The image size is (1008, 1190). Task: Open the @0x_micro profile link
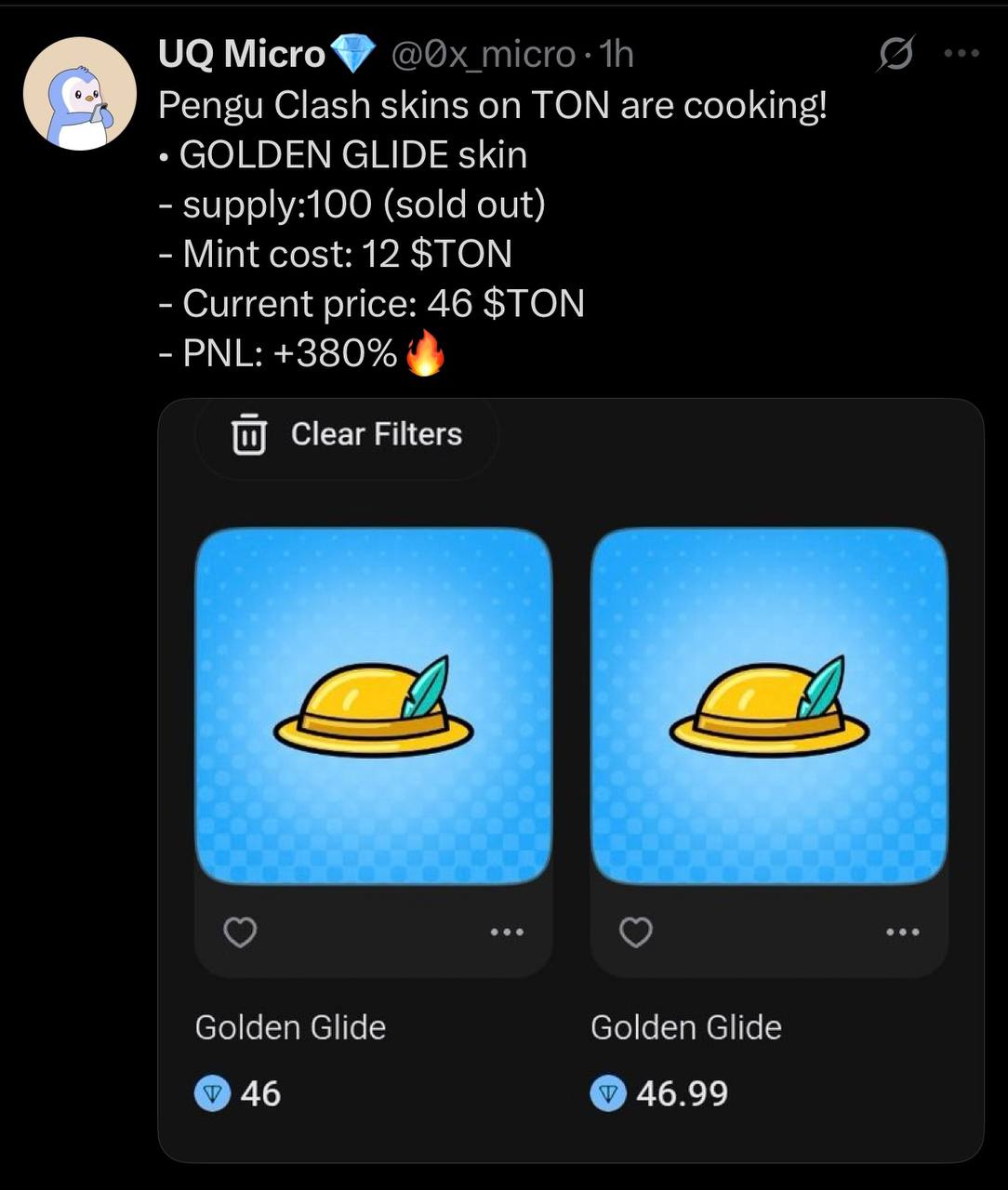(483, 55)
